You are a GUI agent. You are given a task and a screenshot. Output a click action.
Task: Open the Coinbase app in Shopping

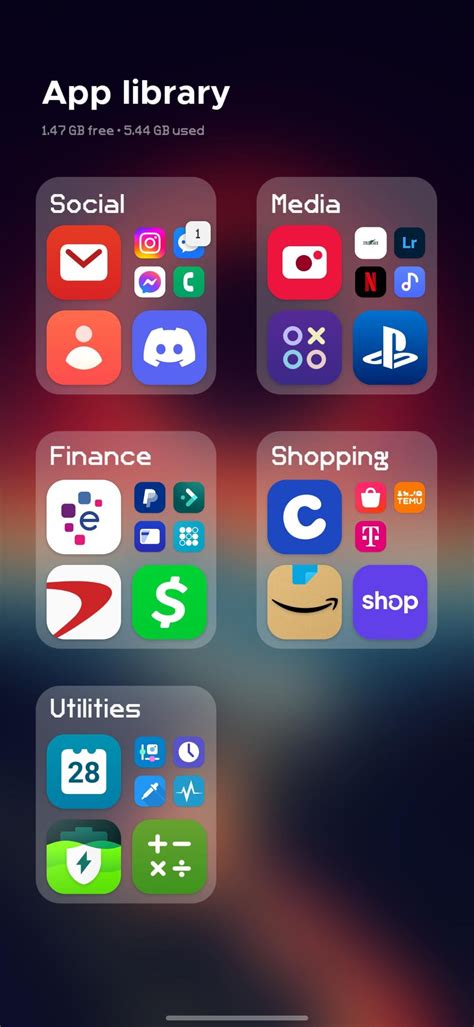tap(304, 517)
